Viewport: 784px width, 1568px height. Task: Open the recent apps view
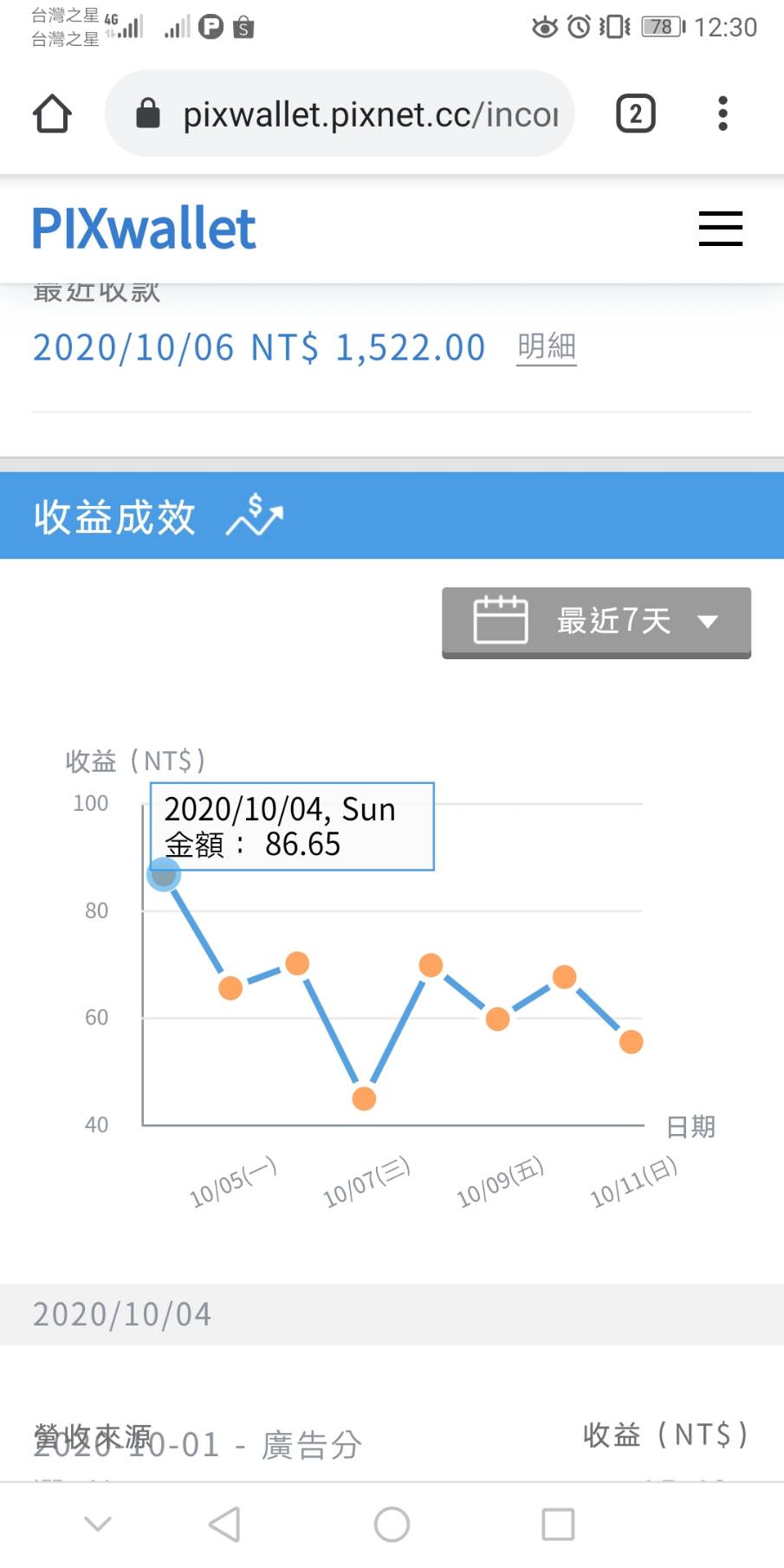[558, 1524]
